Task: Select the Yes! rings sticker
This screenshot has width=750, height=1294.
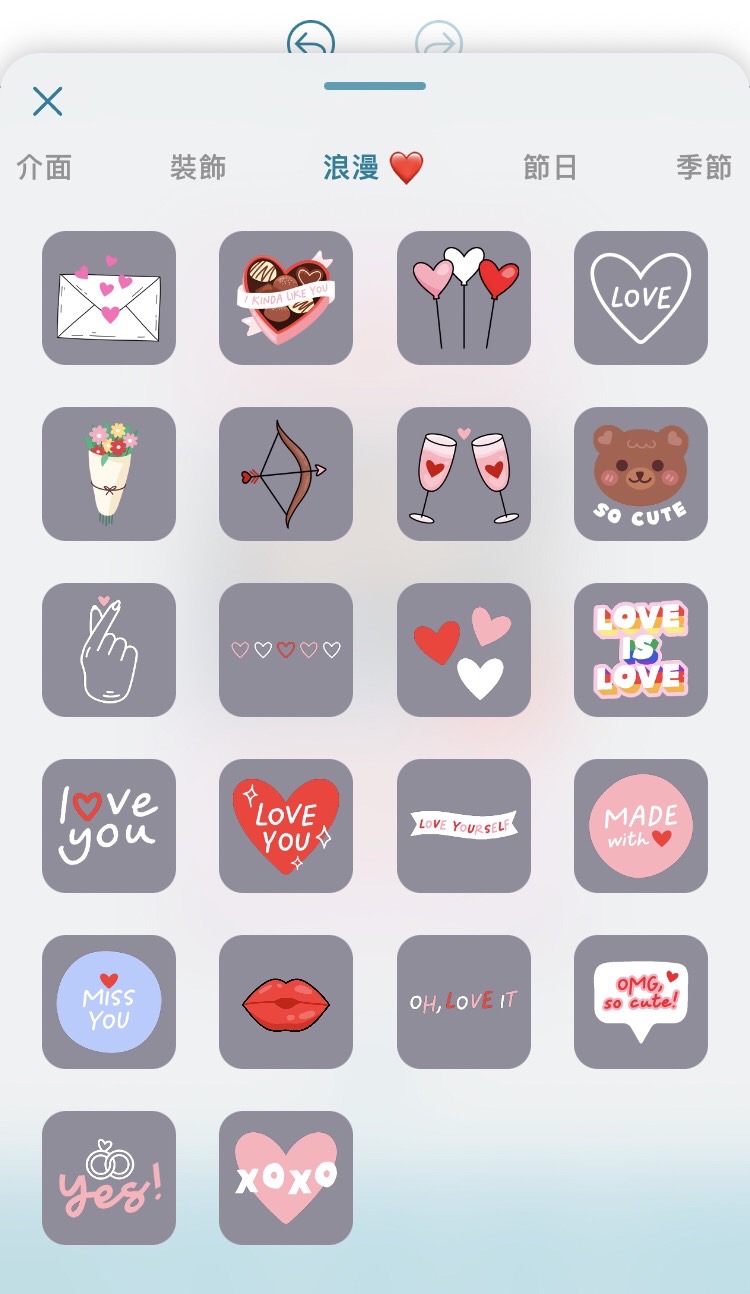Action: coord(109,1178)
